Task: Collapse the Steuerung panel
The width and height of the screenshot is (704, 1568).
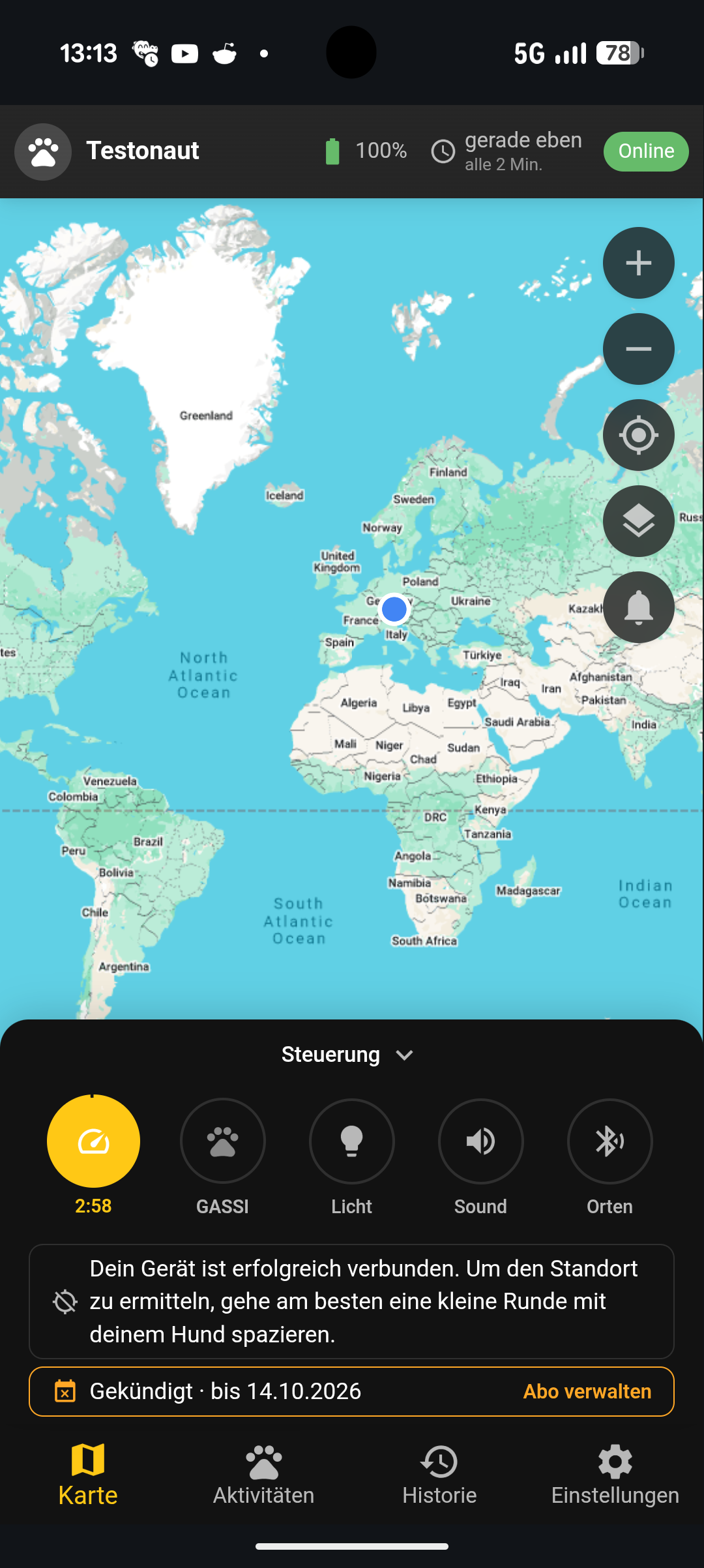Action: (x=348, y=1055)
